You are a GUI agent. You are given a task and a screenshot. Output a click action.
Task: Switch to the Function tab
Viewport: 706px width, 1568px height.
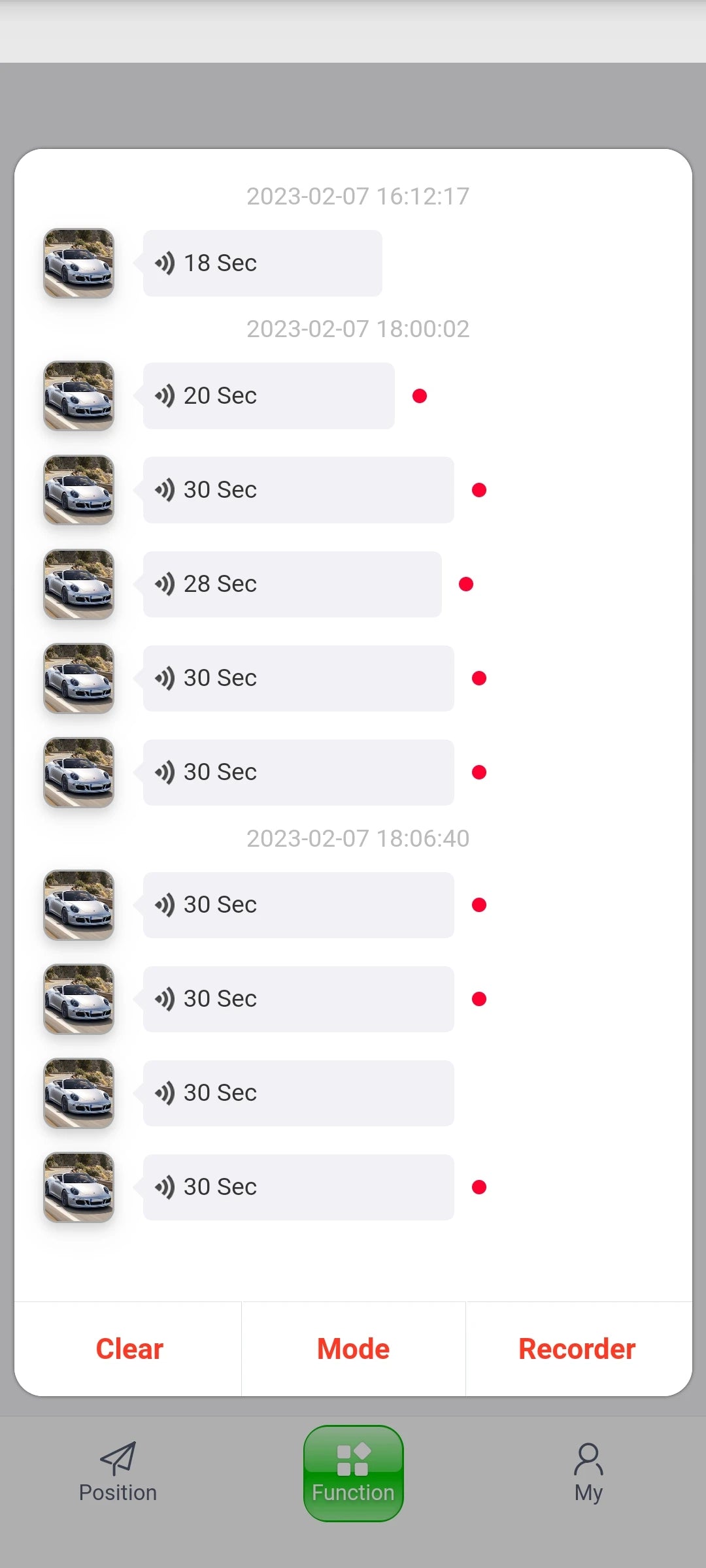(353, 1473)
